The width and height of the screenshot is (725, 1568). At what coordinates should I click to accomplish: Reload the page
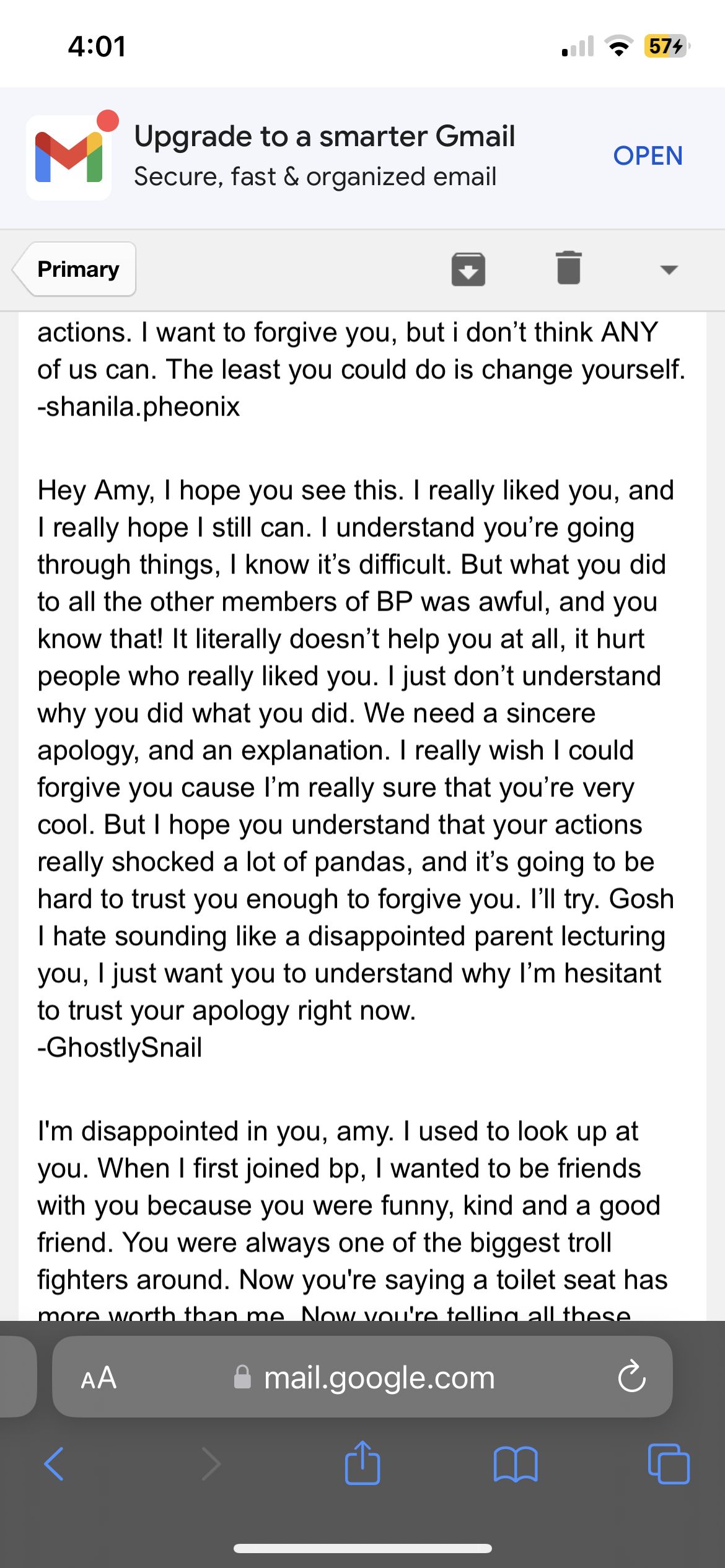631,1378
